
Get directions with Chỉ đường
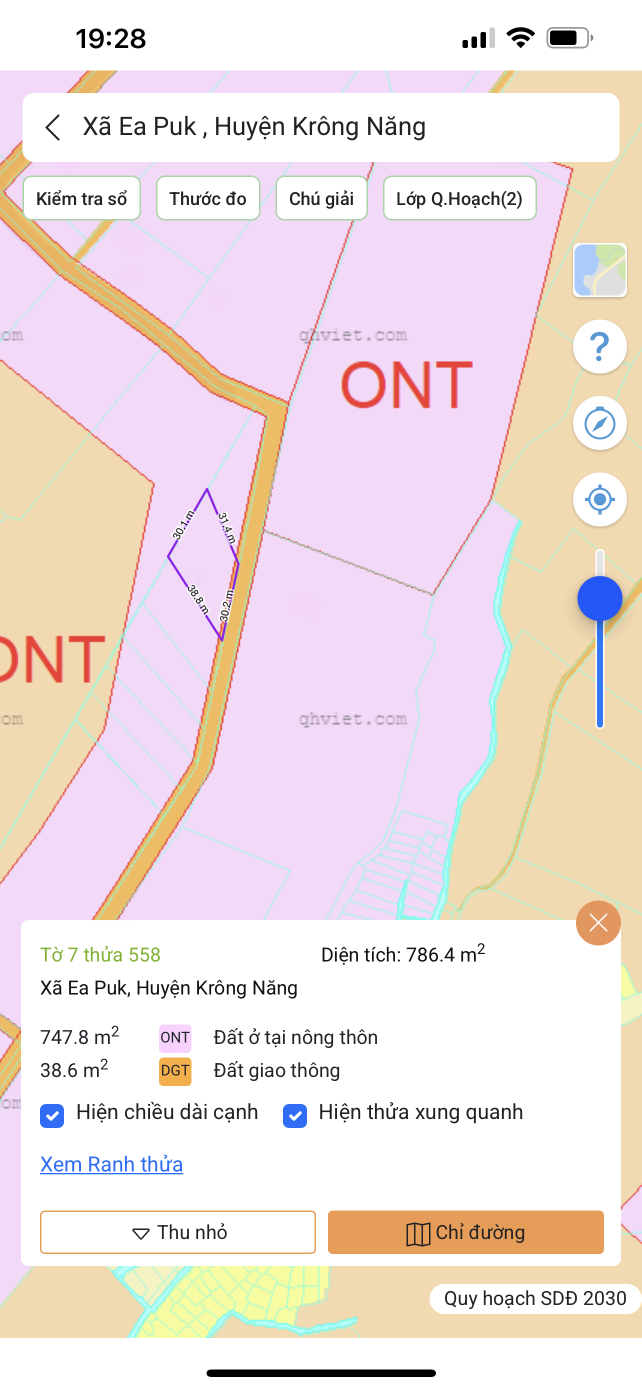coord(466,1232)
